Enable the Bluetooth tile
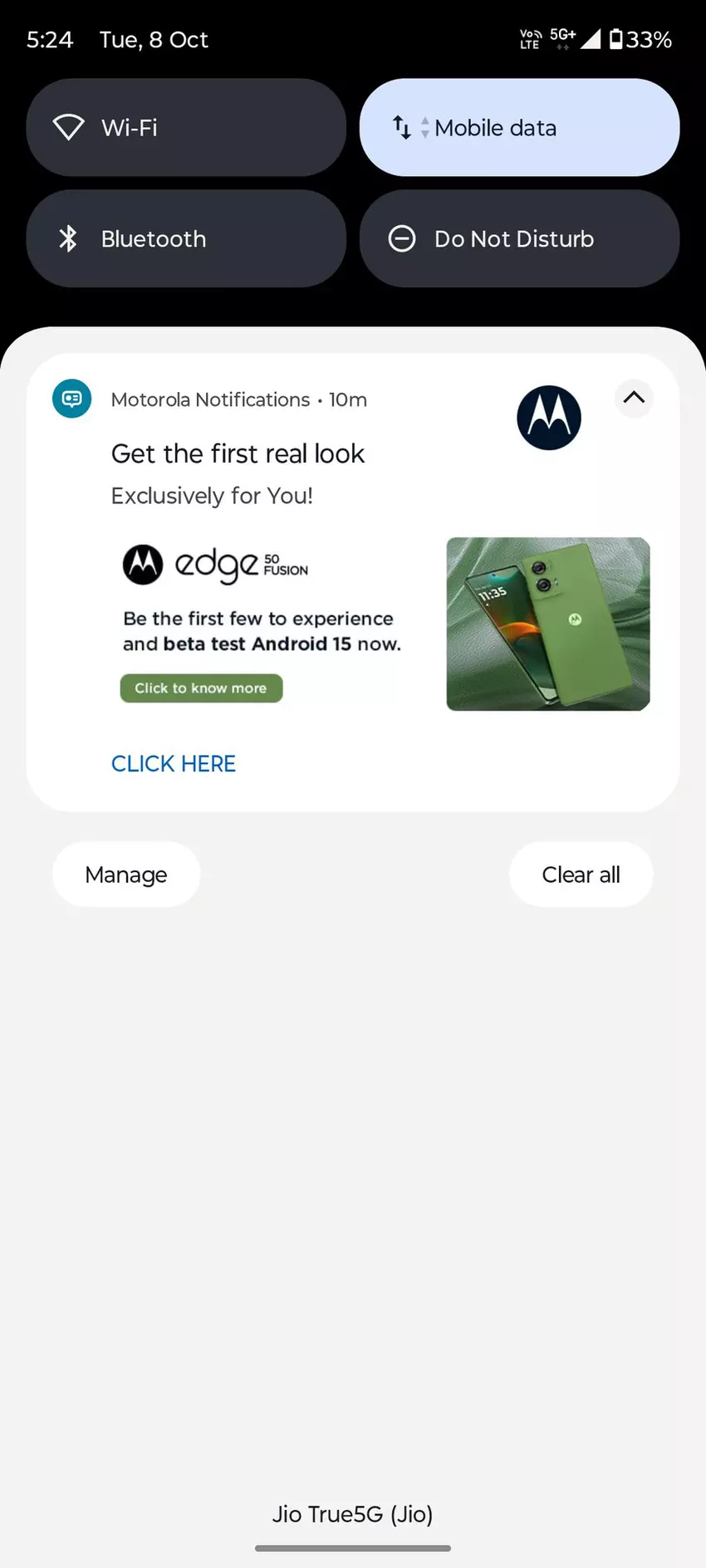 pos(186,238)
